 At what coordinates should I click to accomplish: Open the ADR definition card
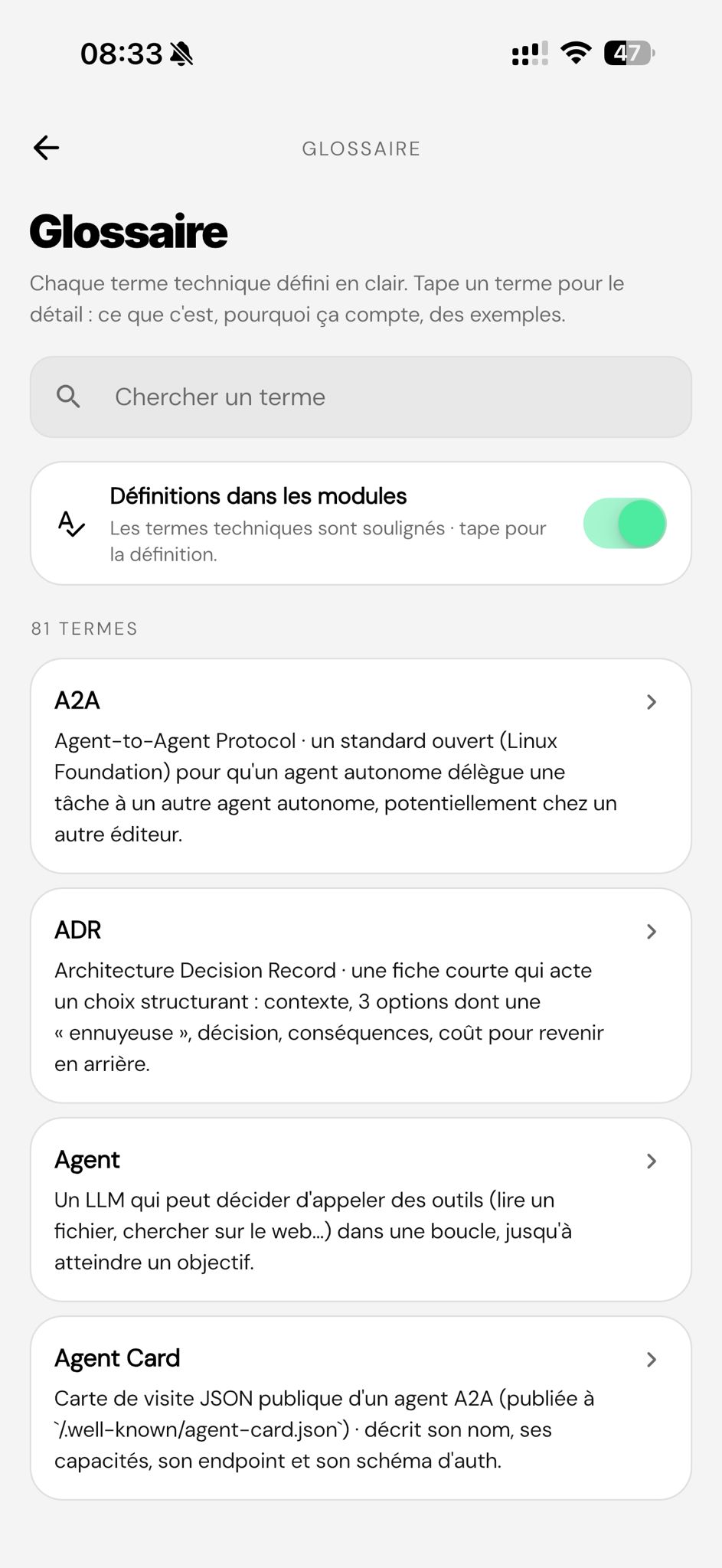pyautogui.click(x=361, y=995)
